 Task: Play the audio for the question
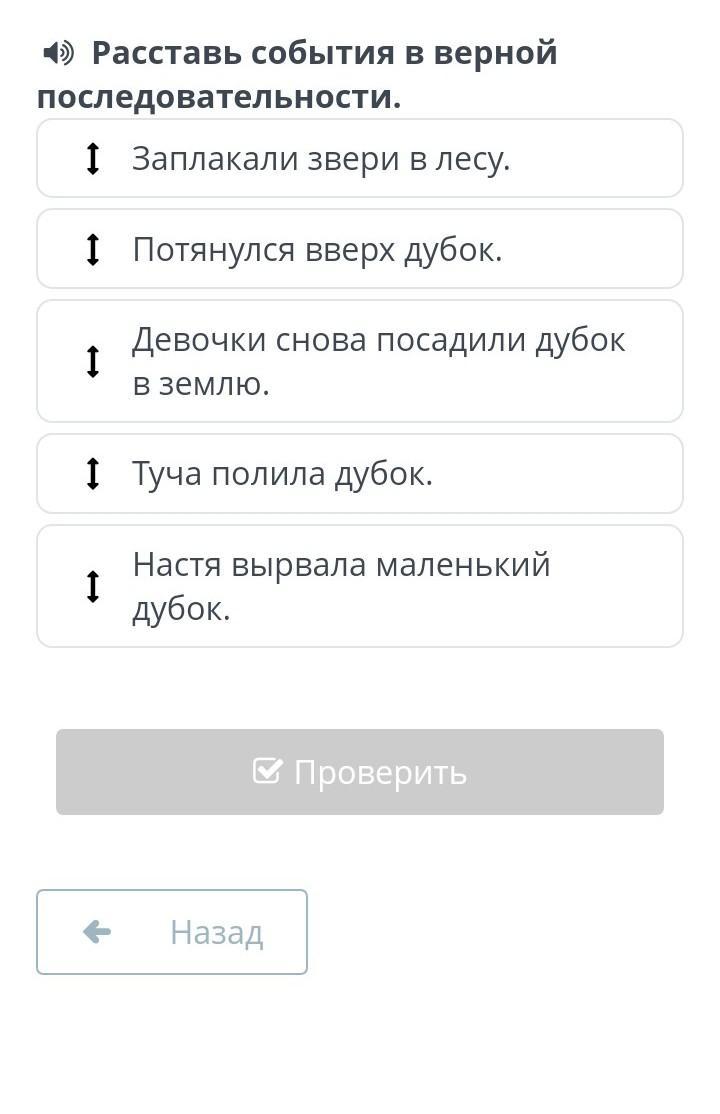click(59, 53)
